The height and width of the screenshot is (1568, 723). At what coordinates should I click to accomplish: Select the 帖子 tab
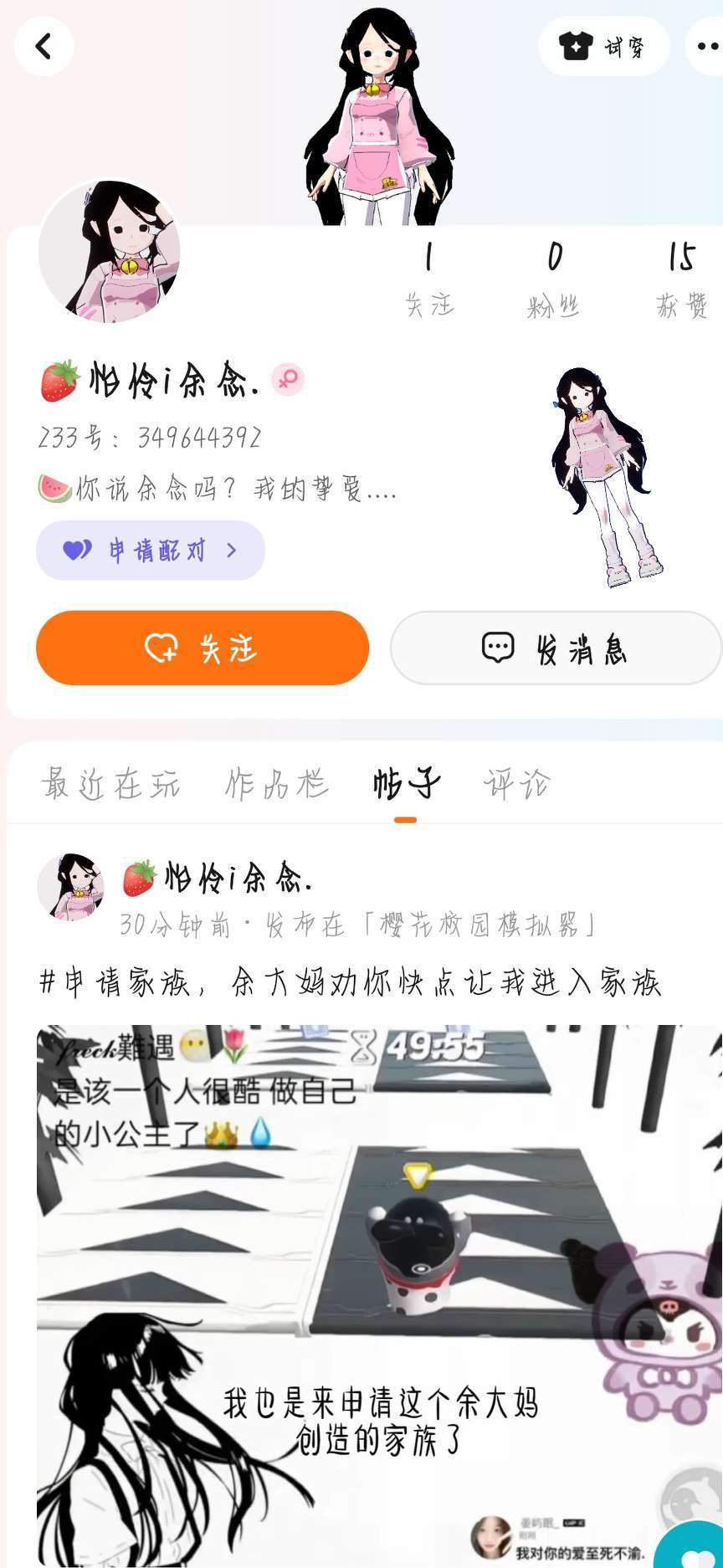click(406, 784)
